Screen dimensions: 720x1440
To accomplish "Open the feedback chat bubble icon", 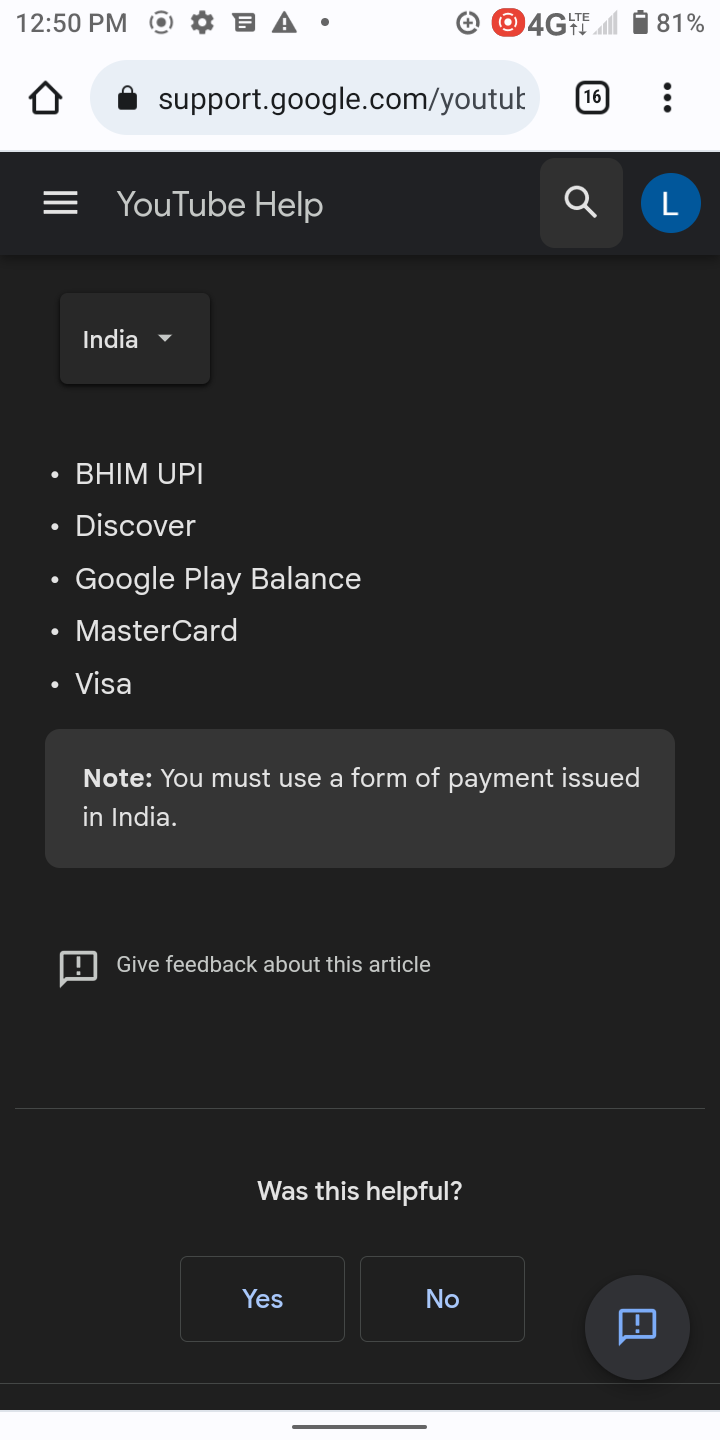I will pos(637,1328).
